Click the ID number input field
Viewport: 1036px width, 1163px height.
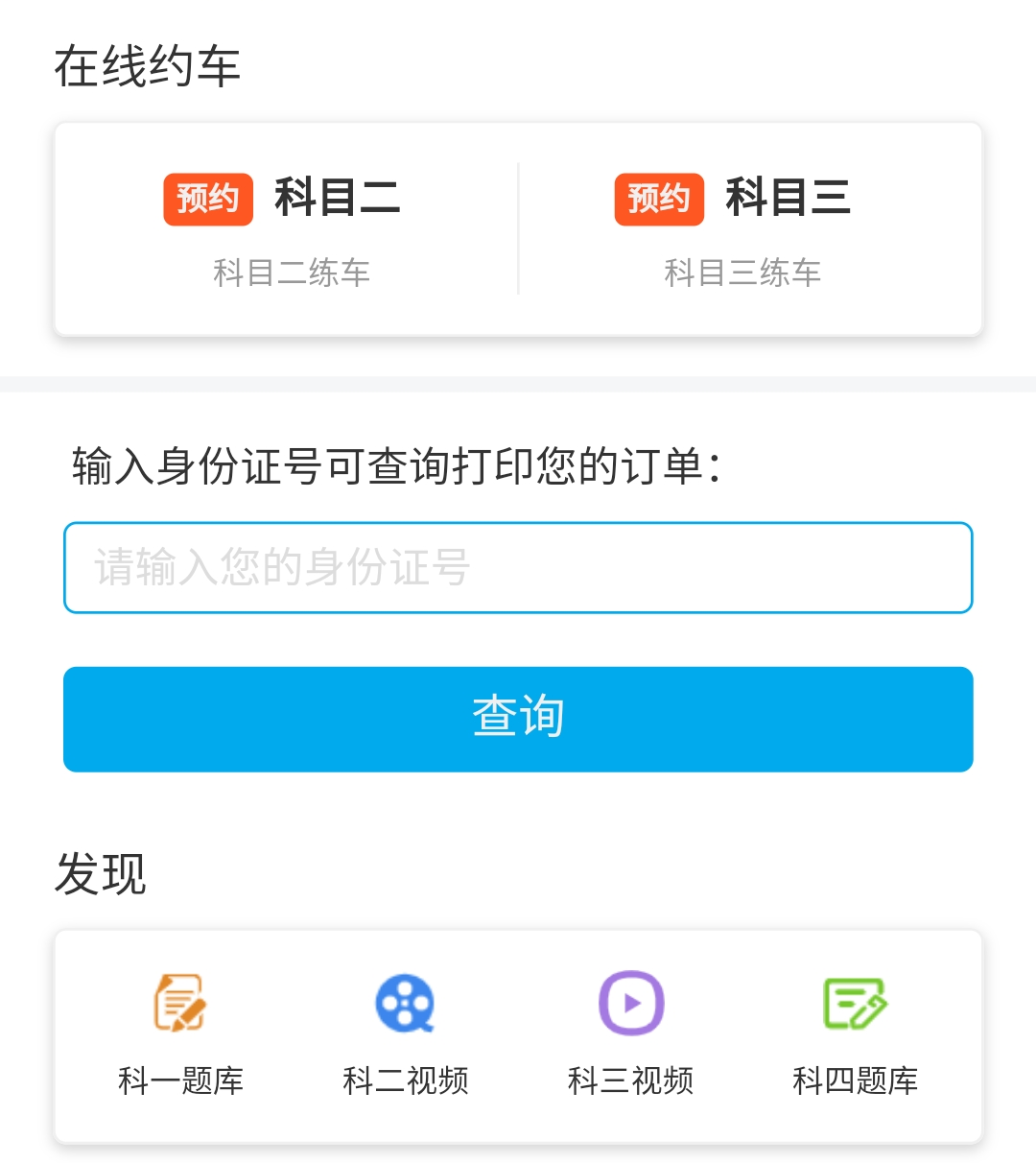(x=518, y=568)
